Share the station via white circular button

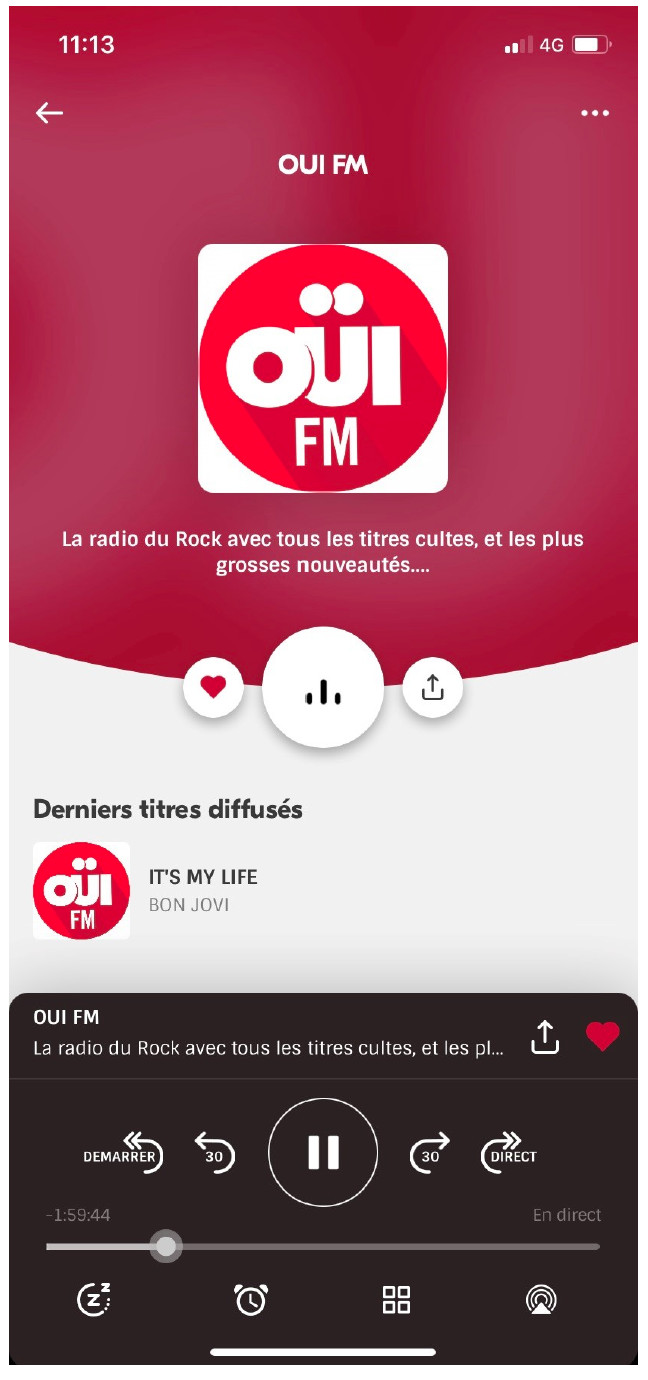[x=432, y=688]
